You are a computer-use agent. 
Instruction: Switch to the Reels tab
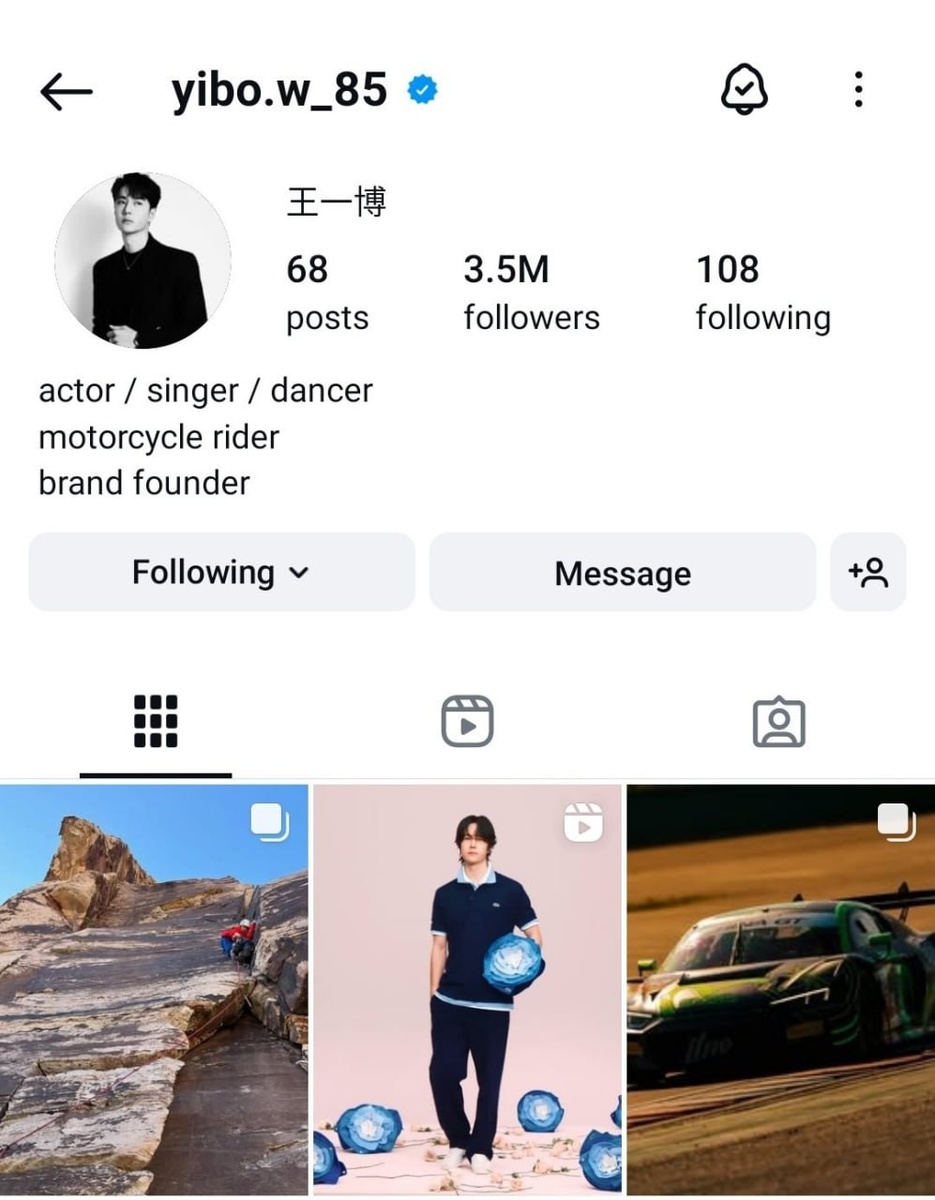467,720
